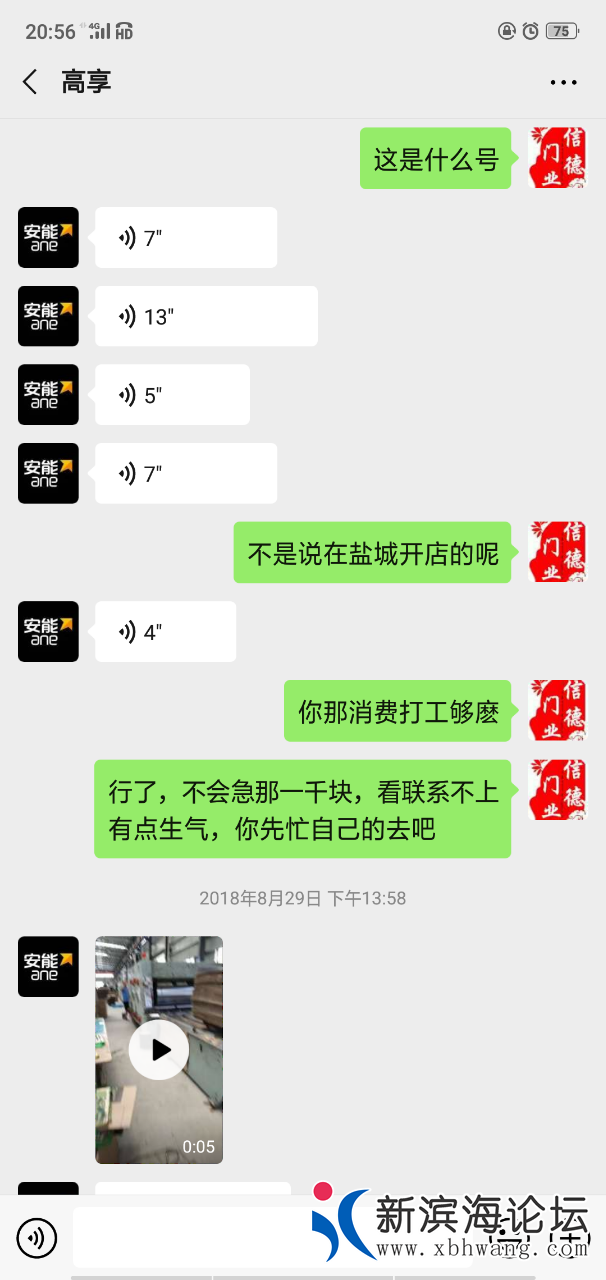This screenshot has width=606, height=1280.
Task: Play the 5-second voice message
Action: [x=172, y=395]
